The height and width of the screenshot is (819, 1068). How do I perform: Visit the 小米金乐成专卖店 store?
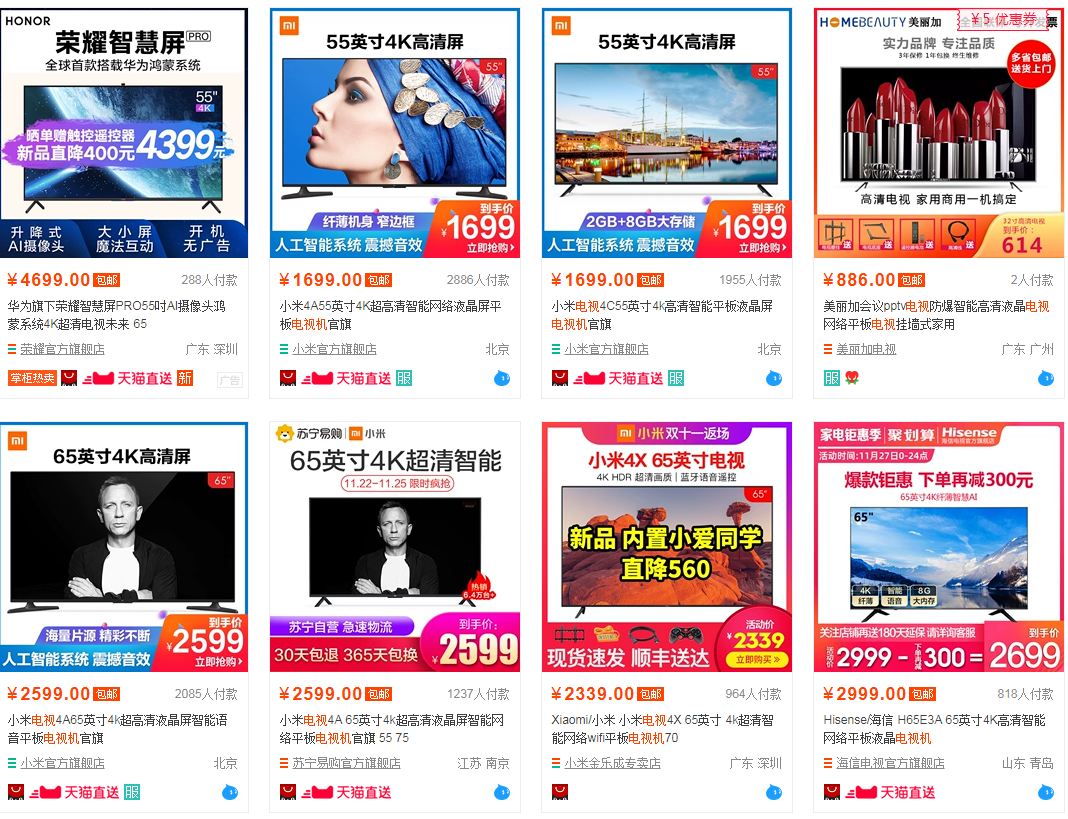[x=612, y=764]
